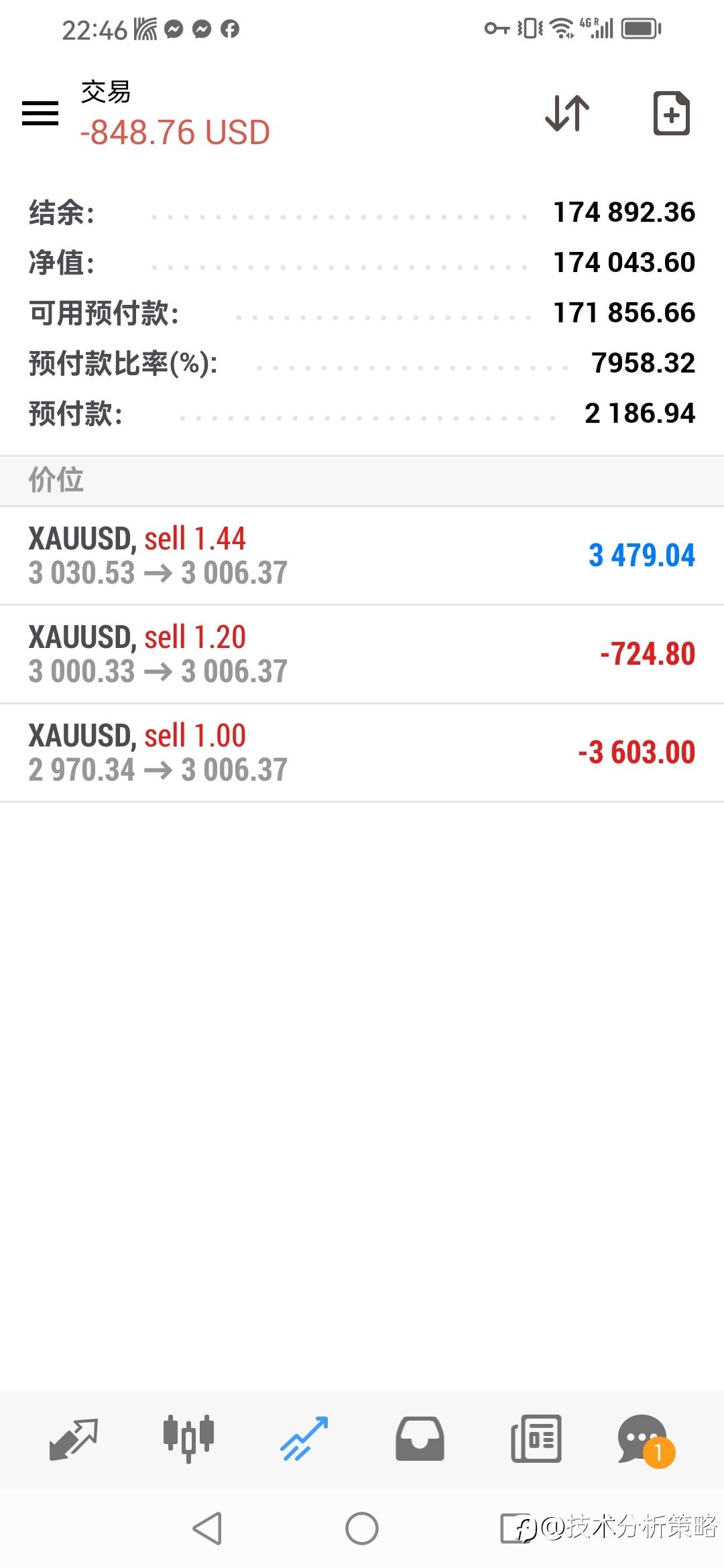Image resolution: width=724 pixels, height=1568 pixels.
Task: Switch to the candlestick chart tab
Action: click(x=188, y=1439)
